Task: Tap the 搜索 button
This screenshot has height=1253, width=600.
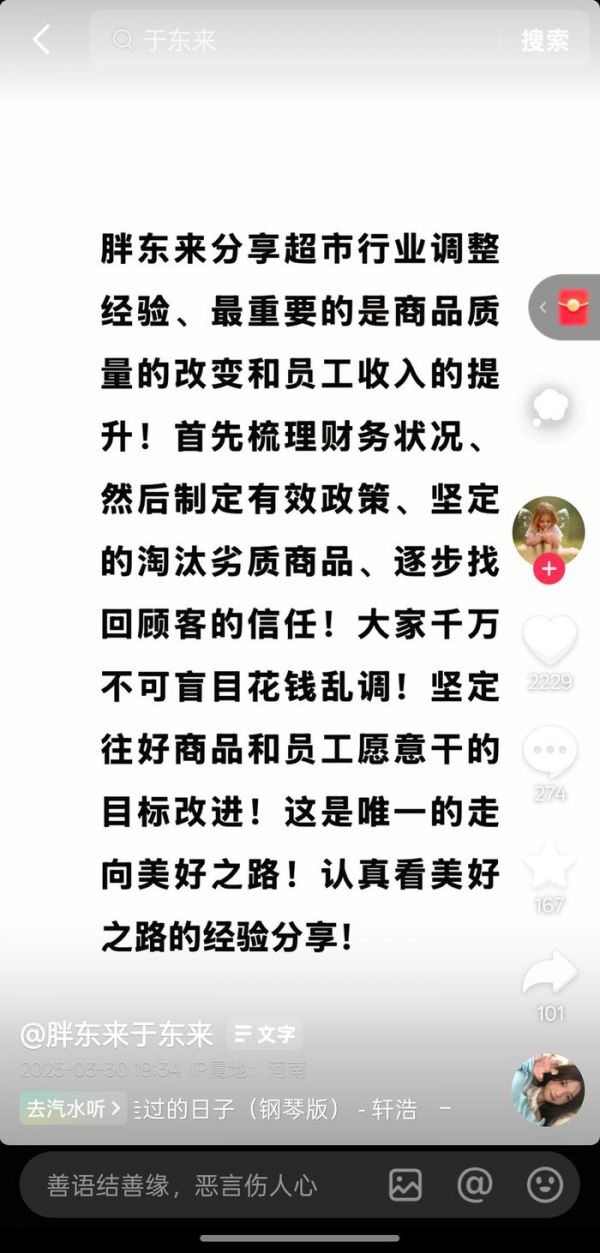Action: coord(545,40)
